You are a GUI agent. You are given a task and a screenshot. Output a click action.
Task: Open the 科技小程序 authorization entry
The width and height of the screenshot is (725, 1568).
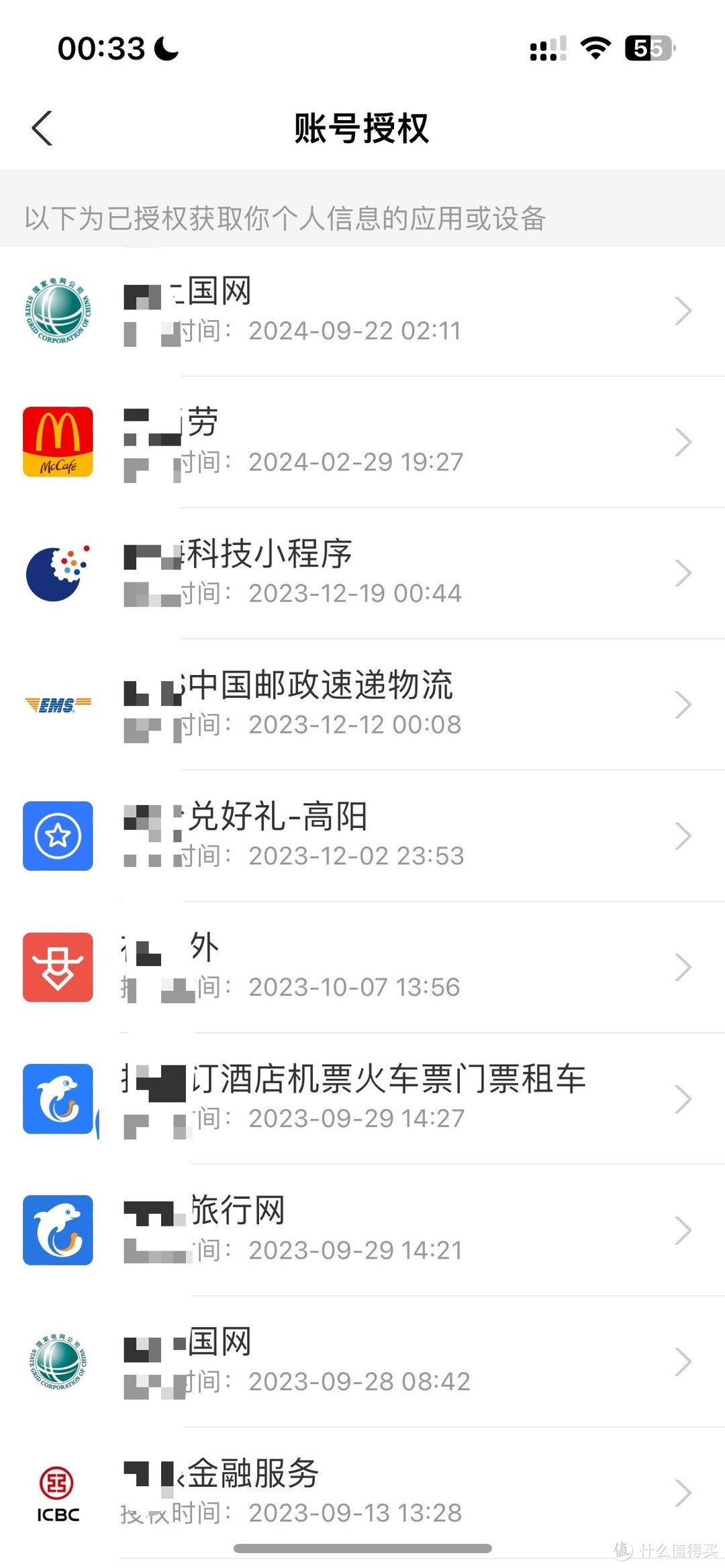click(362, 574)
